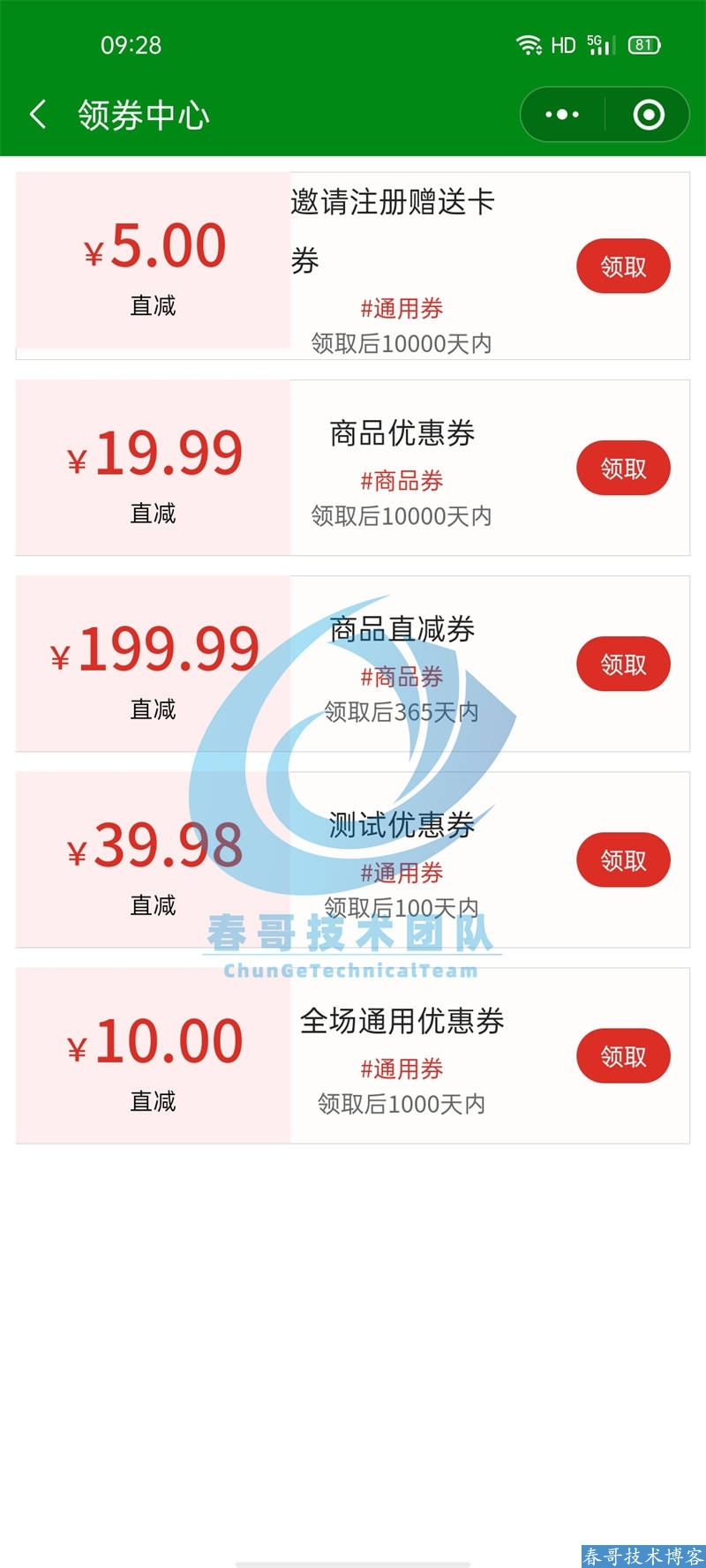Claim the ¥199.99 商品直减券 coupon
706x1568 pixels.
tap(623, 664)
